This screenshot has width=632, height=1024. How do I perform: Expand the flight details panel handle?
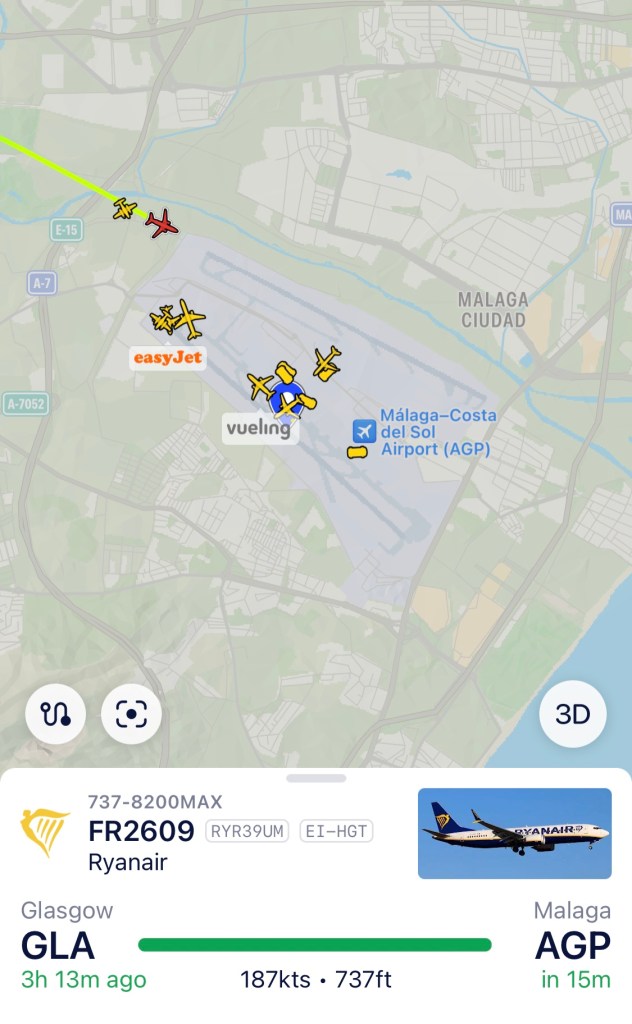point(316,778)
